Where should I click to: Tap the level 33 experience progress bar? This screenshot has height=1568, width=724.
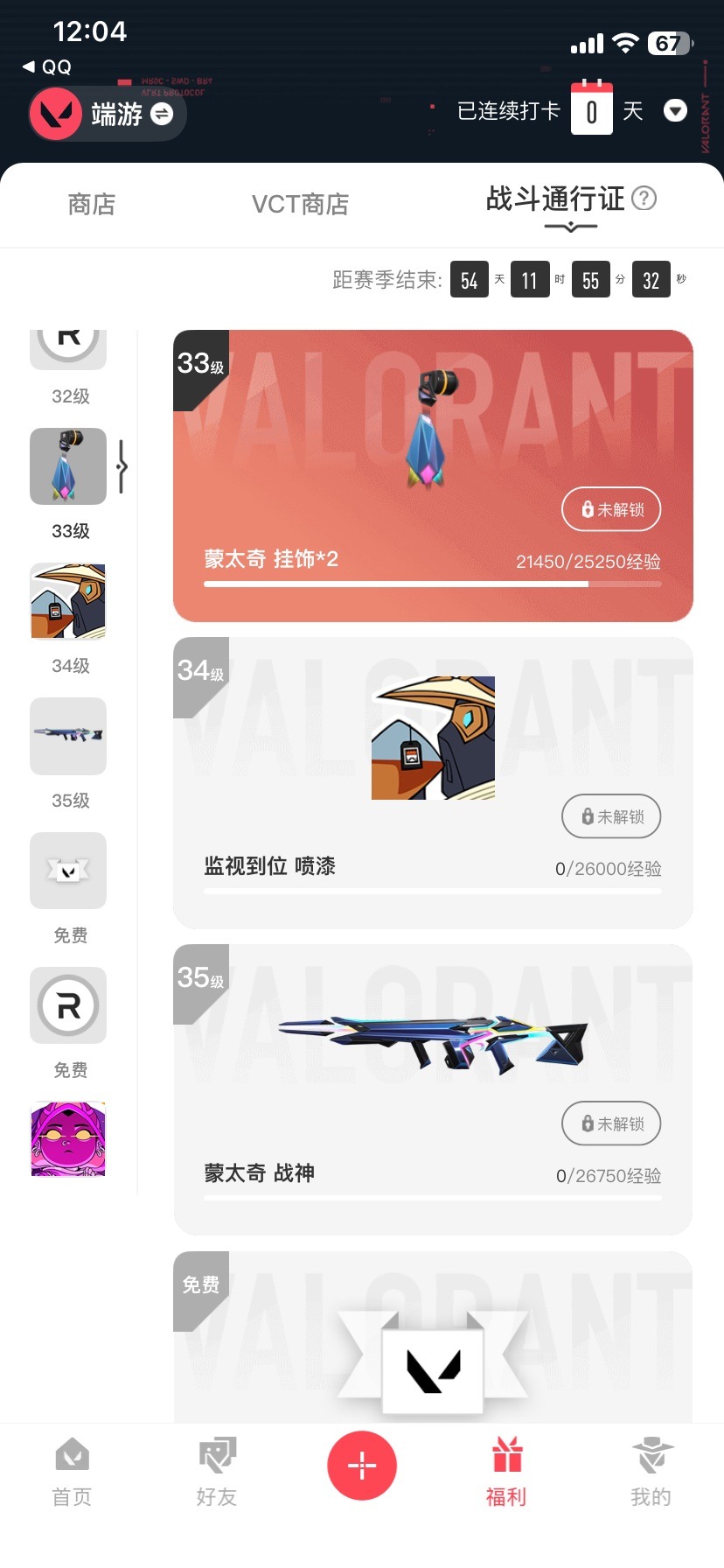(x=433, y=584)
